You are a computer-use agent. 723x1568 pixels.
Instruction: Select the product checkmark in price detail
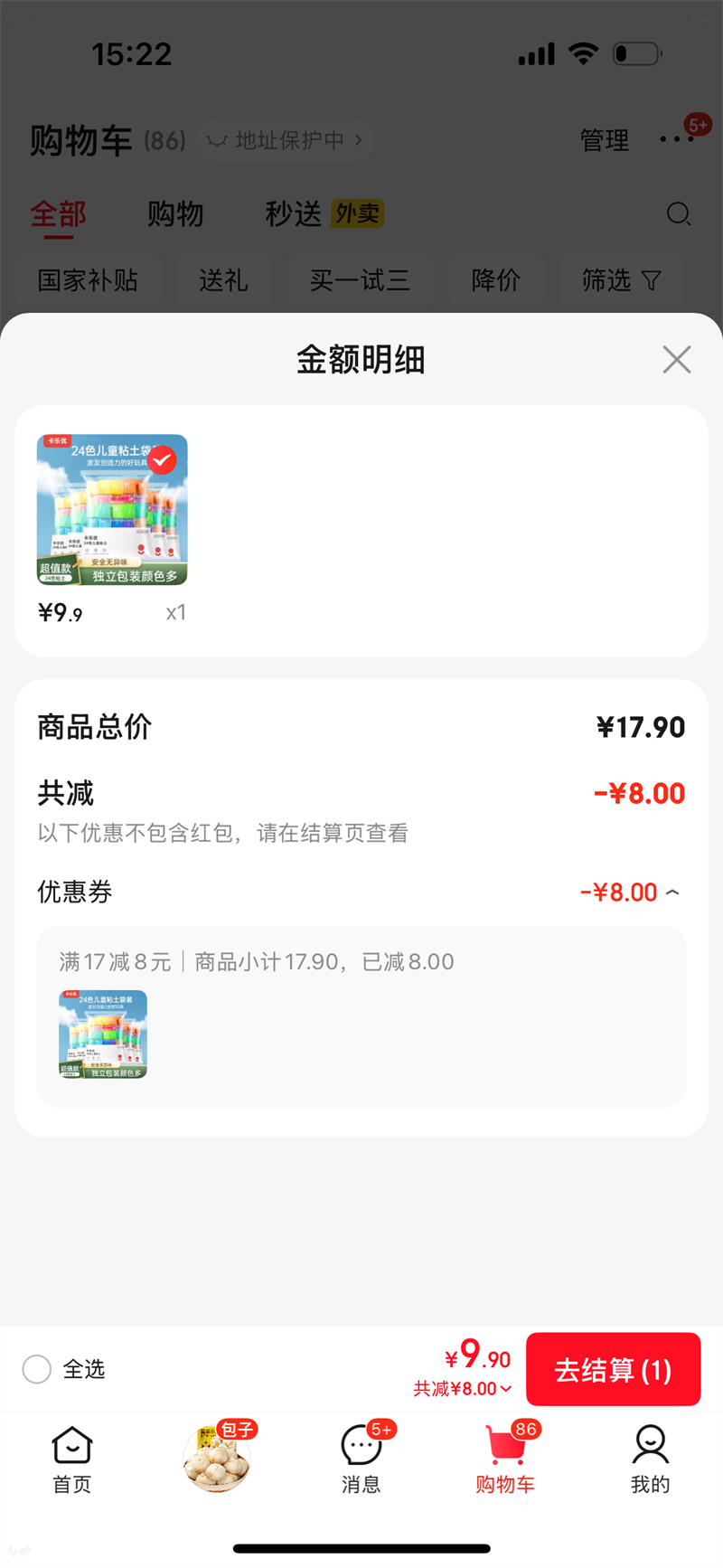click(163, 461)
